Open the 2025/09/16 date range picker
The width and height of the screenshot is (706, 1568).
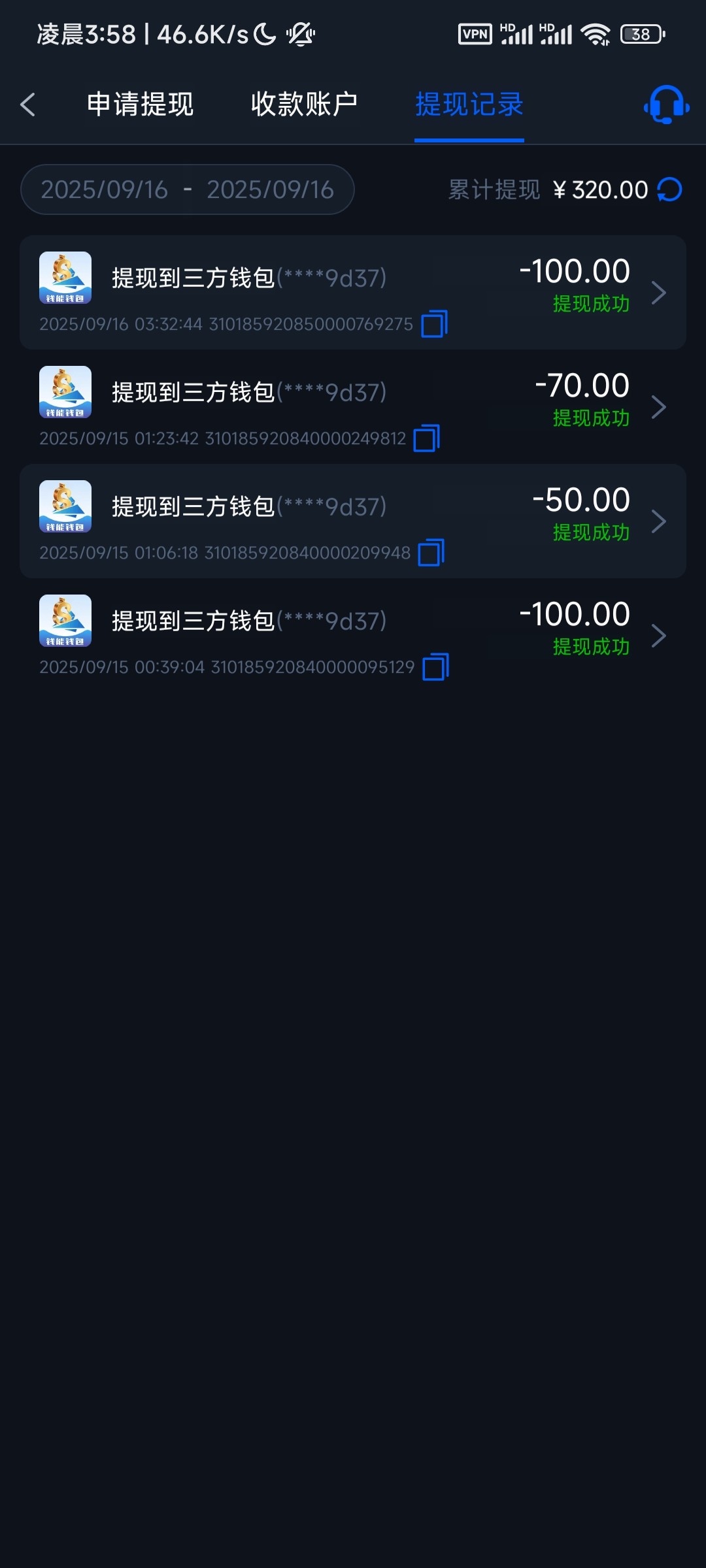[188, 189]
